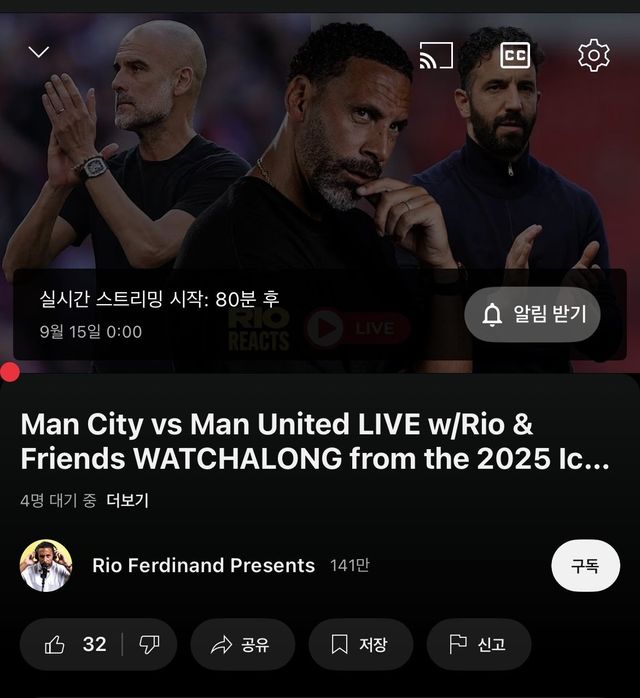The width and height of the screenshot is (640, 698).
Task: Dislike this video
Action: coord(149,645)
